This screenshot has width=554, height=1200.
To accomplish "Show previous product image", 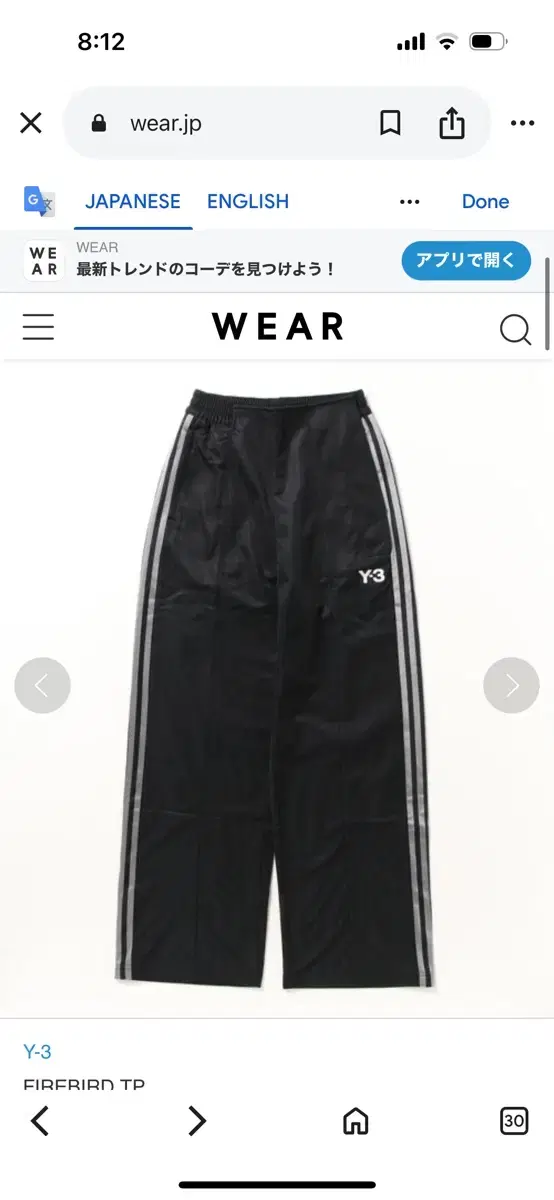I will click(x=42, y=685).
